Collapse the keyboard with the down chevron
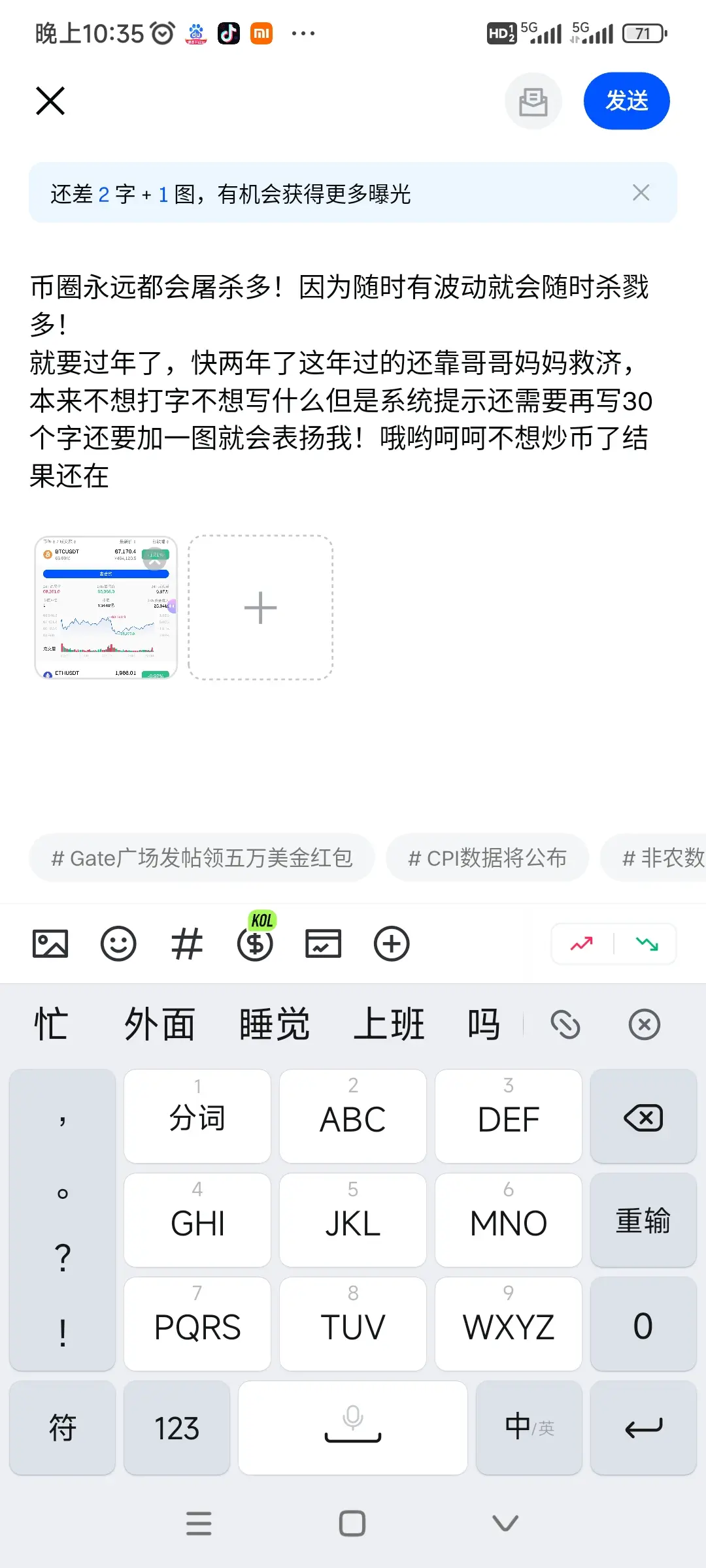Viewport: 706px width, 1568px height. click(504, 1524)
